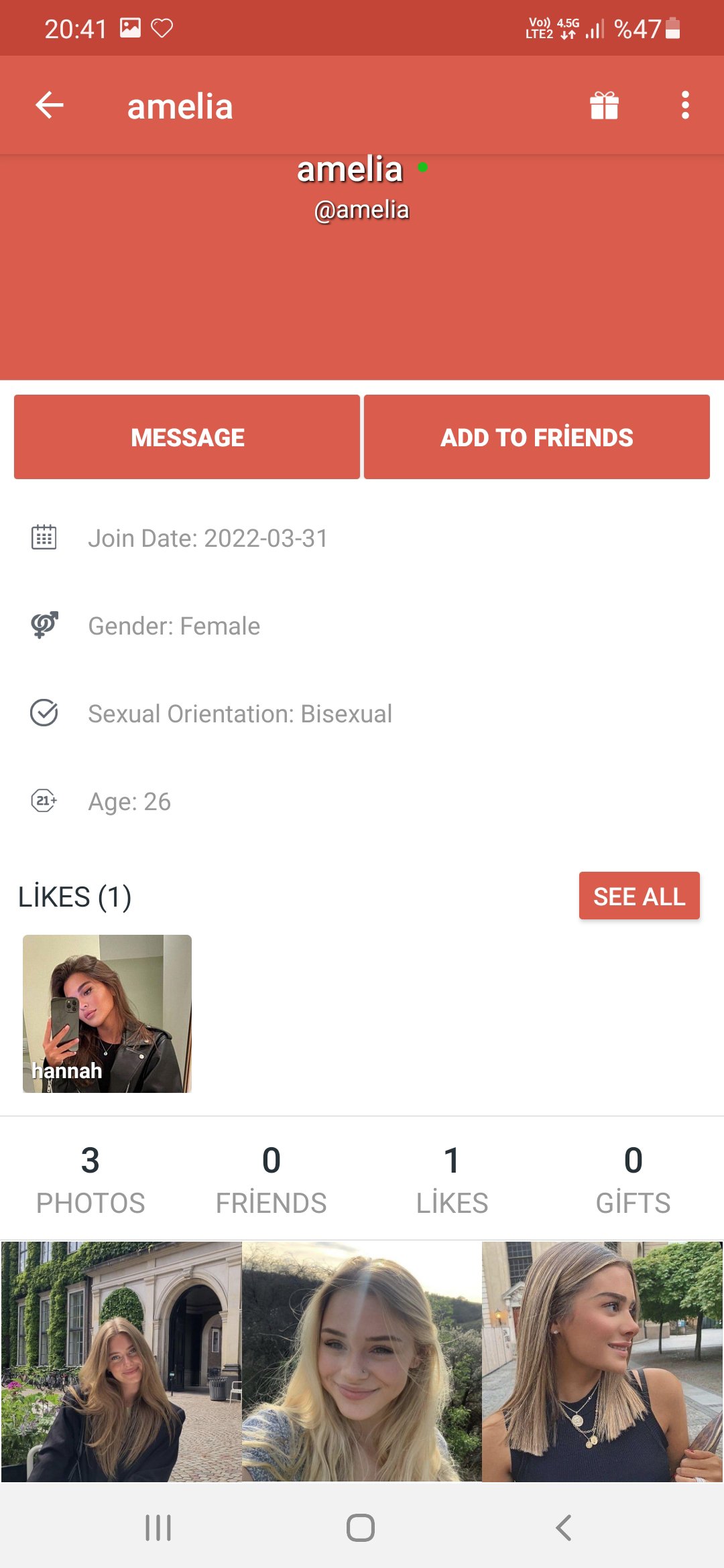Open hannah's profile from likes
The image size is (724, 1568).
coord(107,1014)
